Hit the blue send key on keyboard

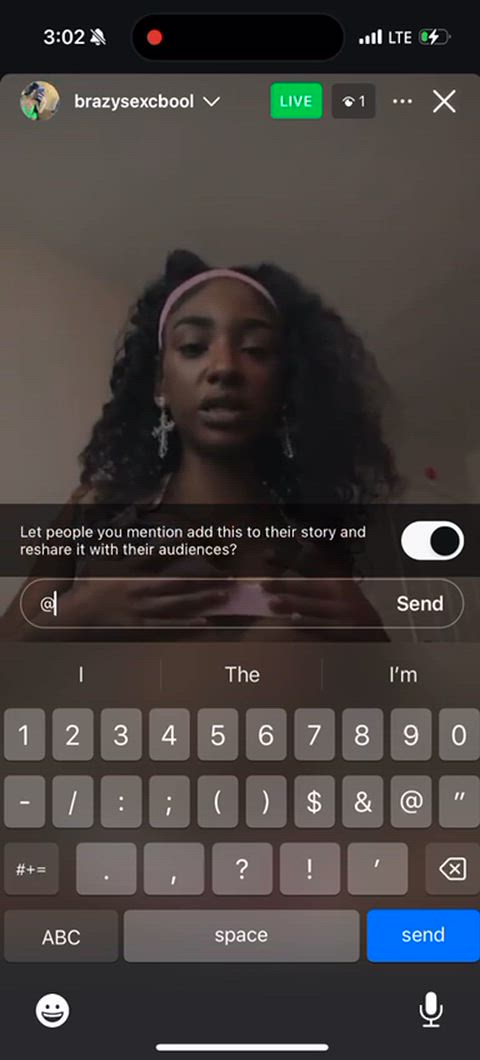click(x=423, y=935)
